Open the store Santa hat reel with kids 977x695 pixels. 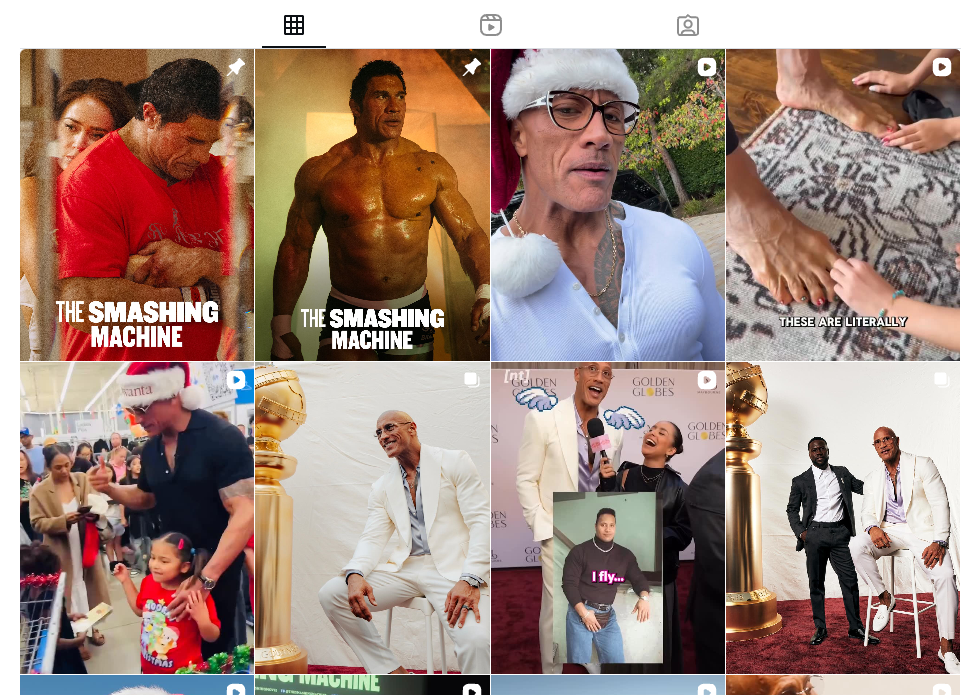point(137,518)
